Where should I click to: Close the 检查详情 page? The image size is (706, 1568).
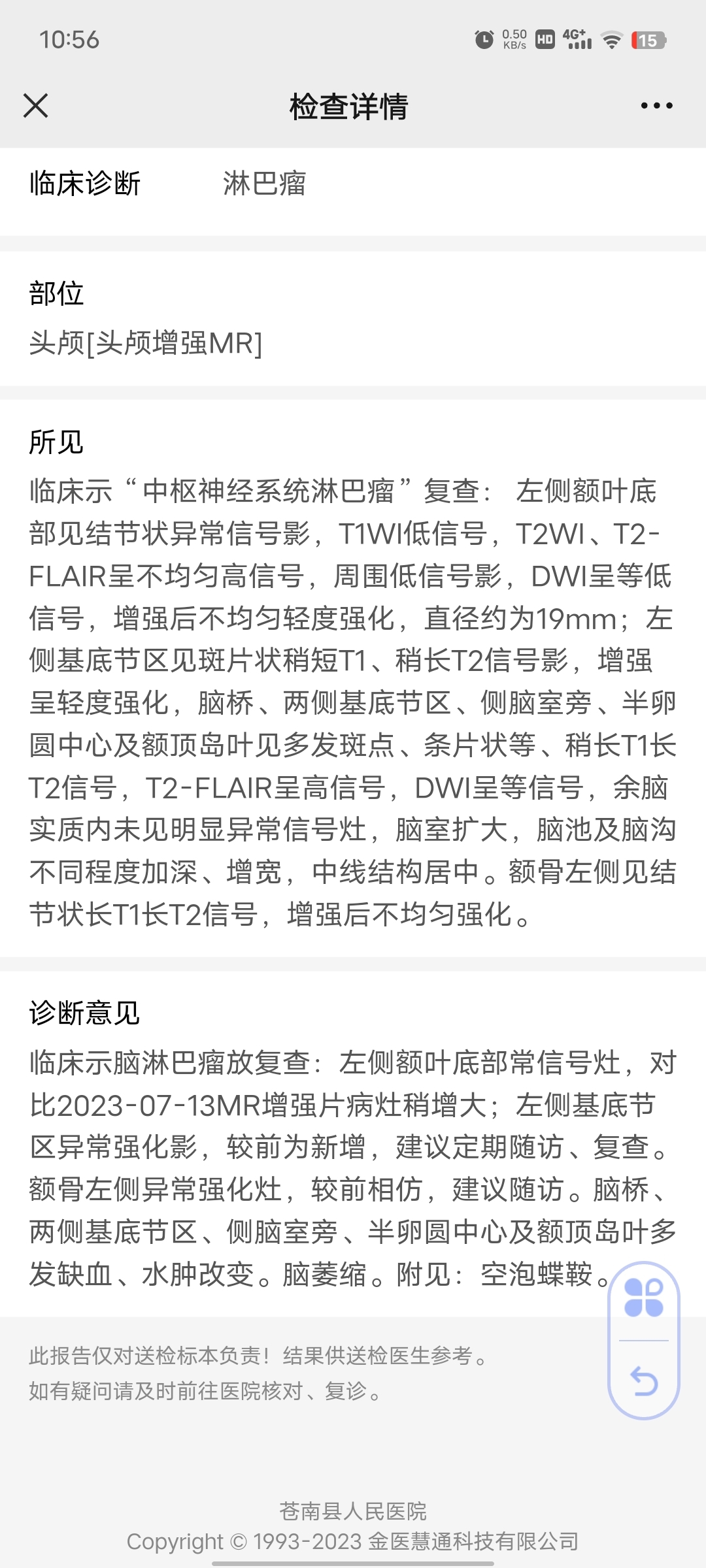point(36,105)
